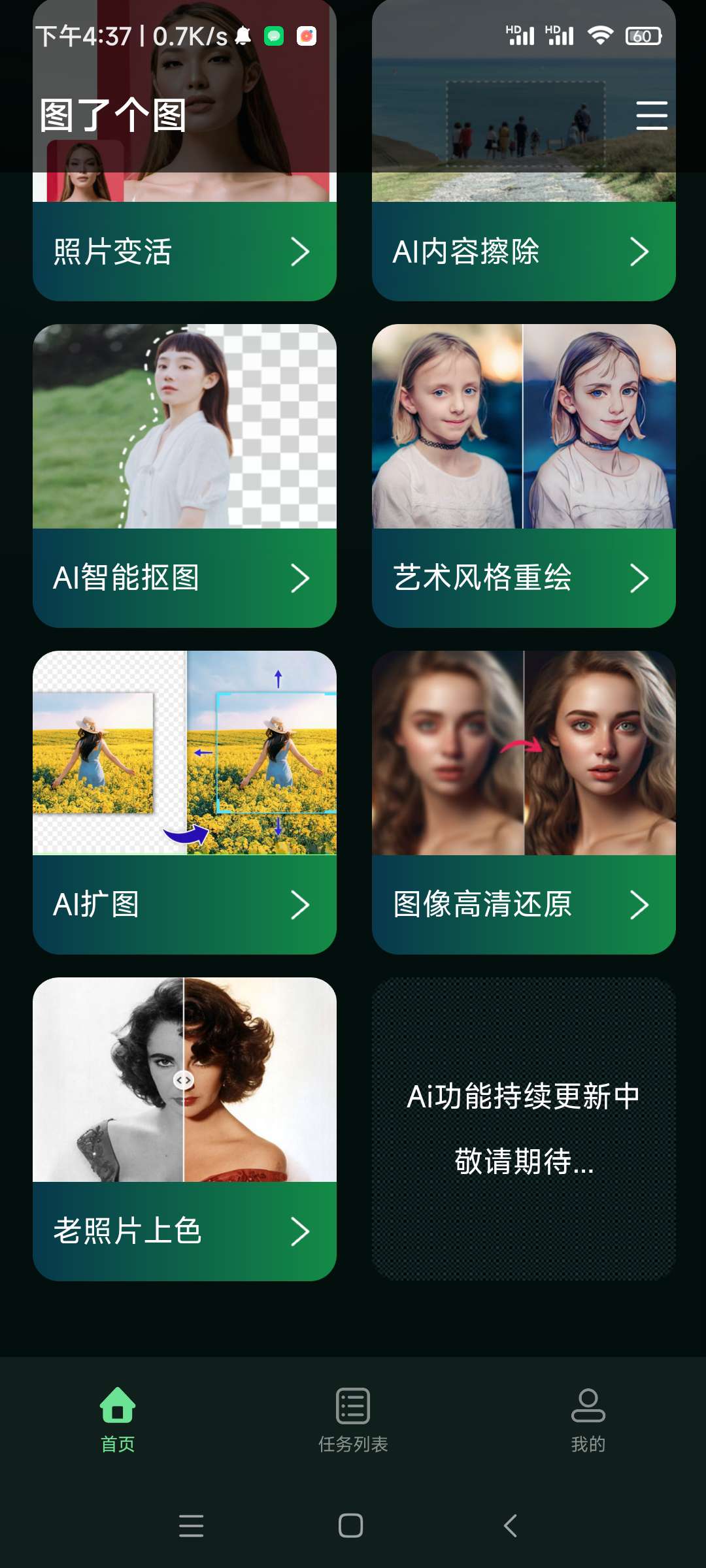Switch to the 首页 home tab
The height and width of the screenshot is (1568, 706).
[118, 1419]
